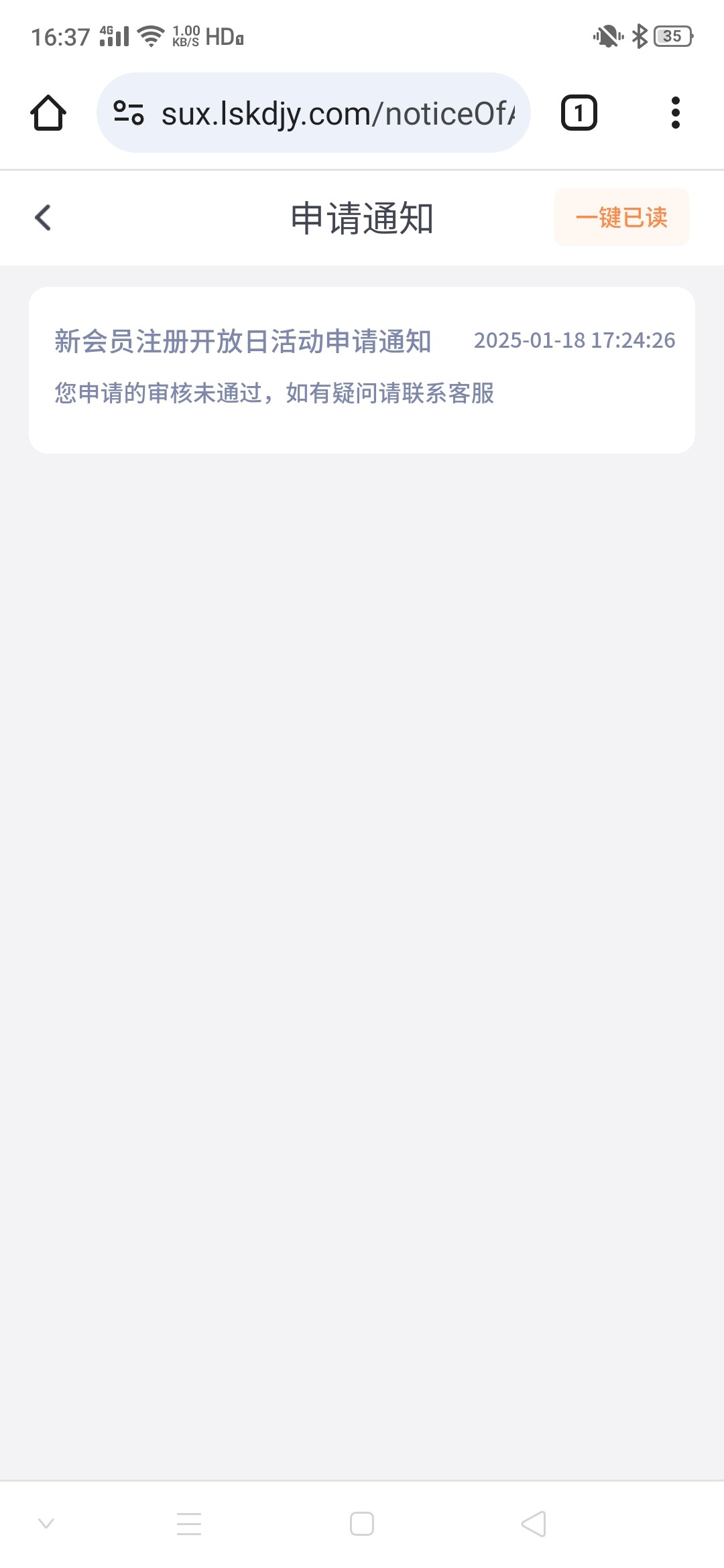The height and width of the screenshot is (1568, 724).
Task: Go back from the 申请通知 page
Action: tap(43, 217)
